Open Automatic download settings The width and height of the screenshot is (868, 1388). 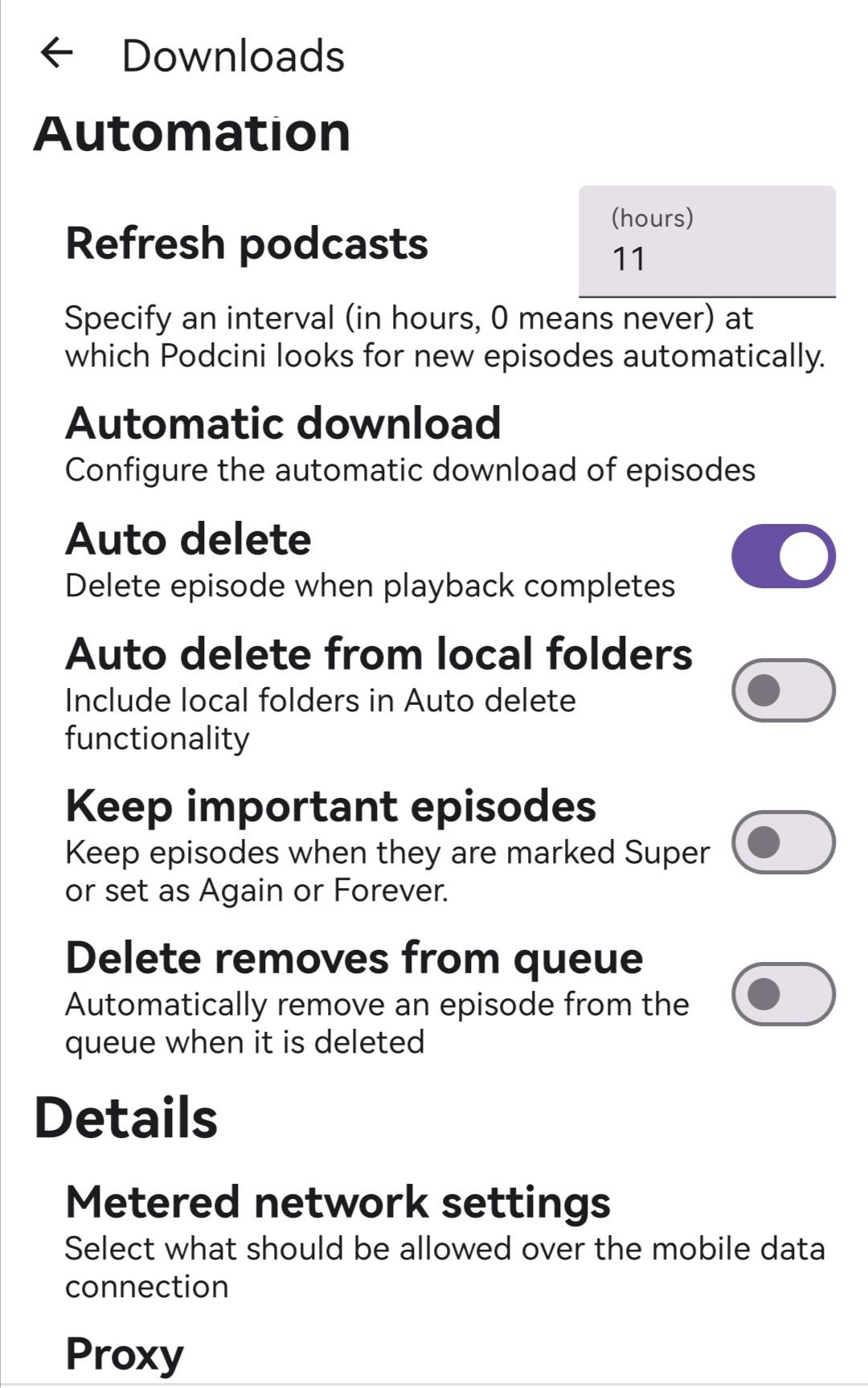(410, 444)
